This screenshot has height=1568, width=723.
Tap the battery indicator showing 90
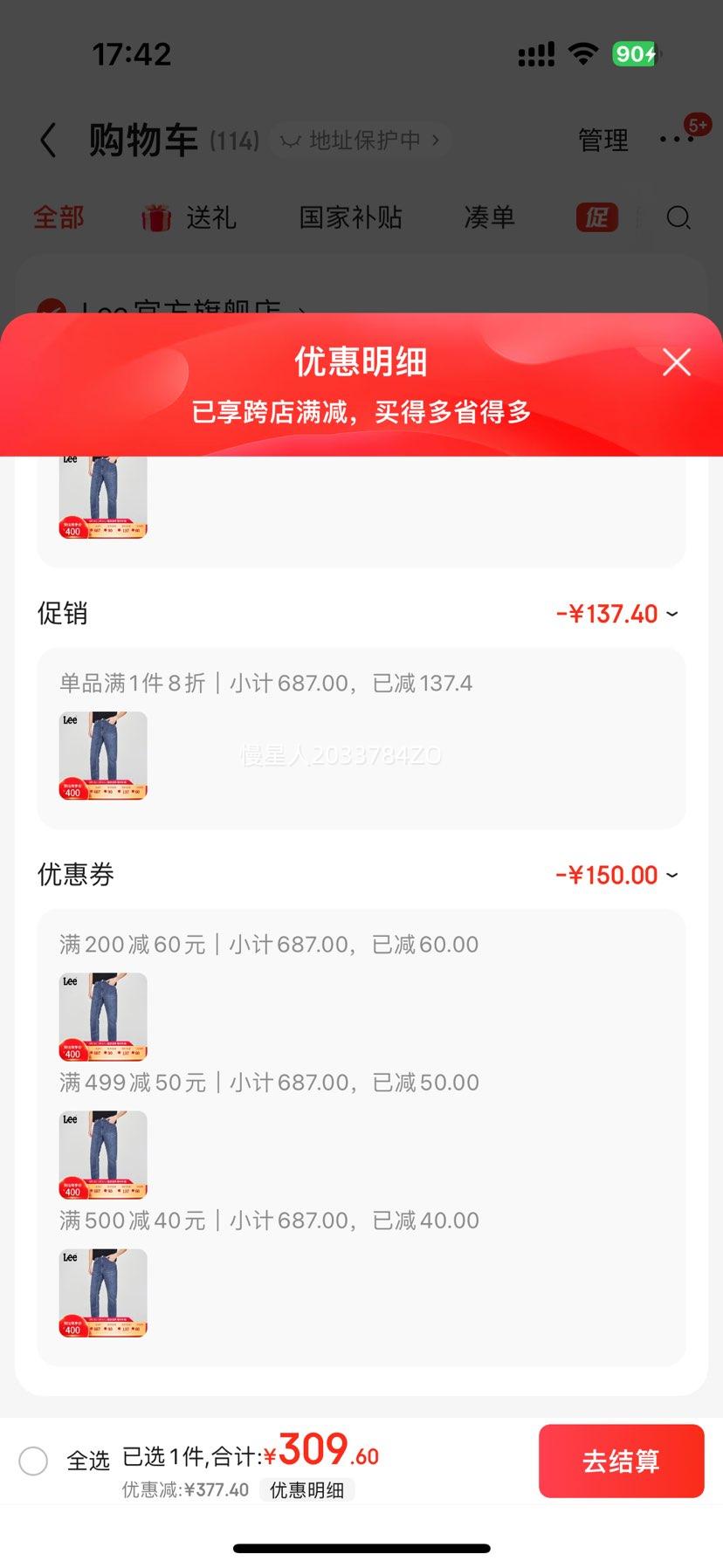pos(636,54)
